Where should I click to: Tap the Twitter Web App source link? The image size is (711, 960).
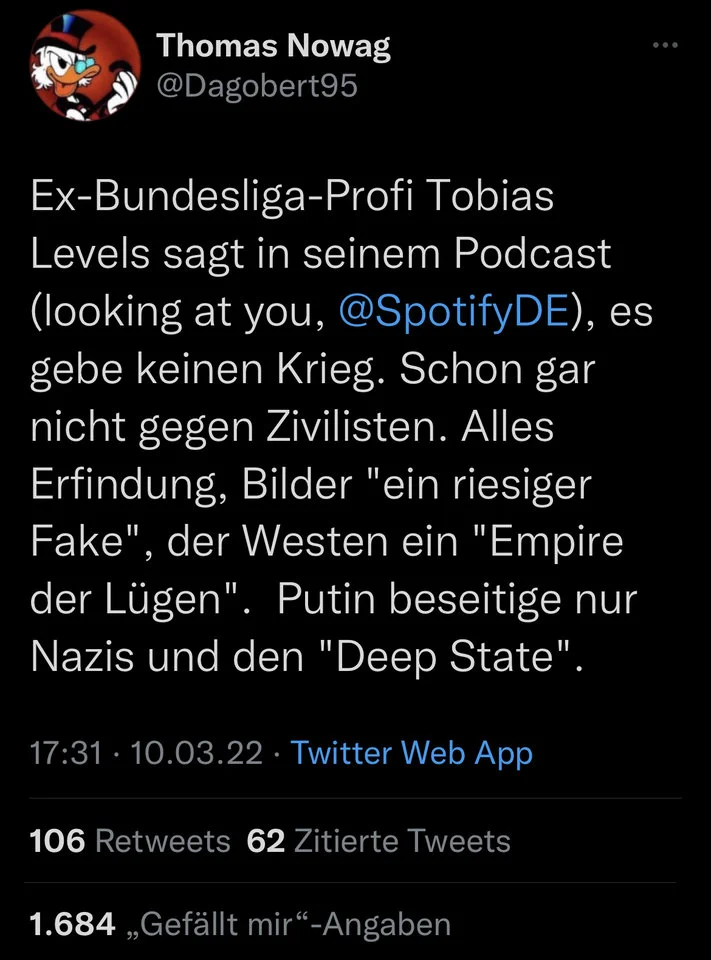[411, 753]
